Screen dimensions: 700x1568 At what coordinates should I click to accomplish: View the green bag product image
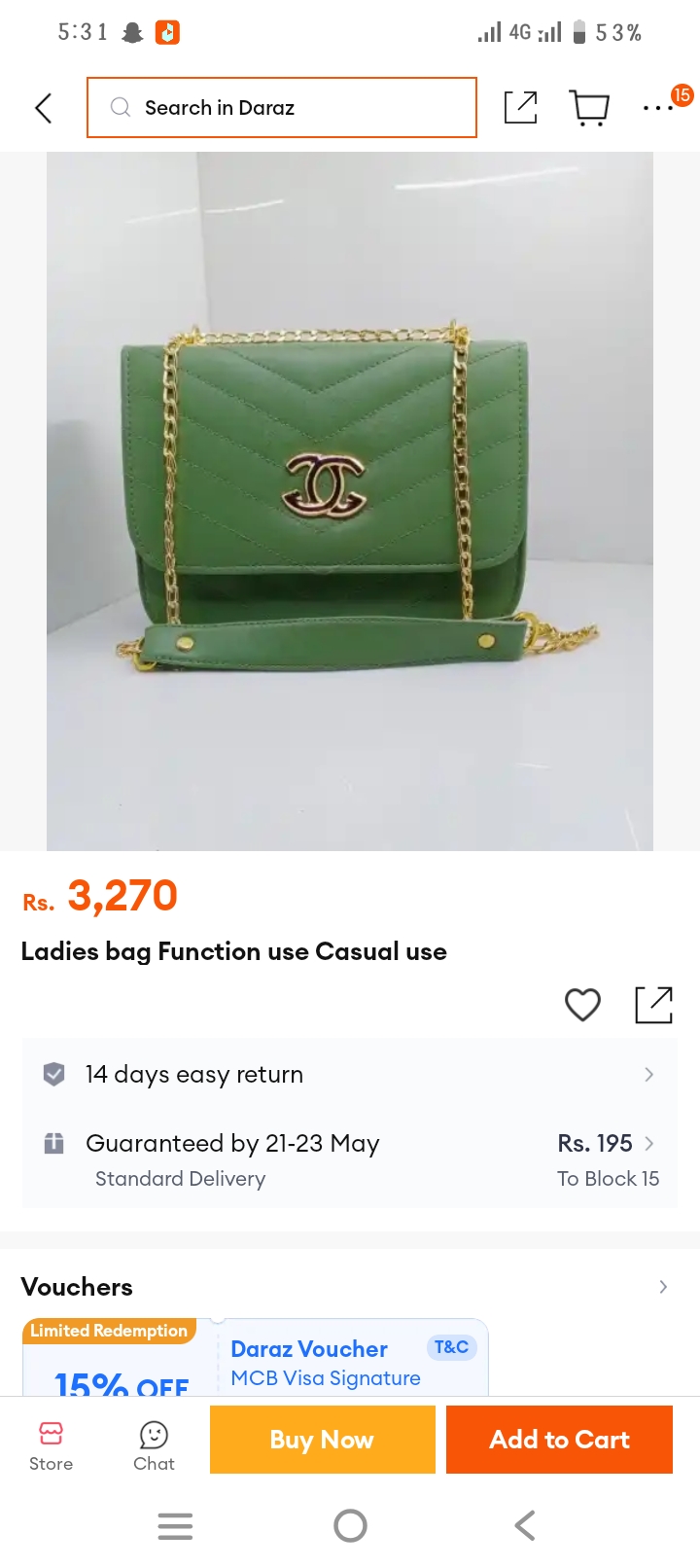350,501
